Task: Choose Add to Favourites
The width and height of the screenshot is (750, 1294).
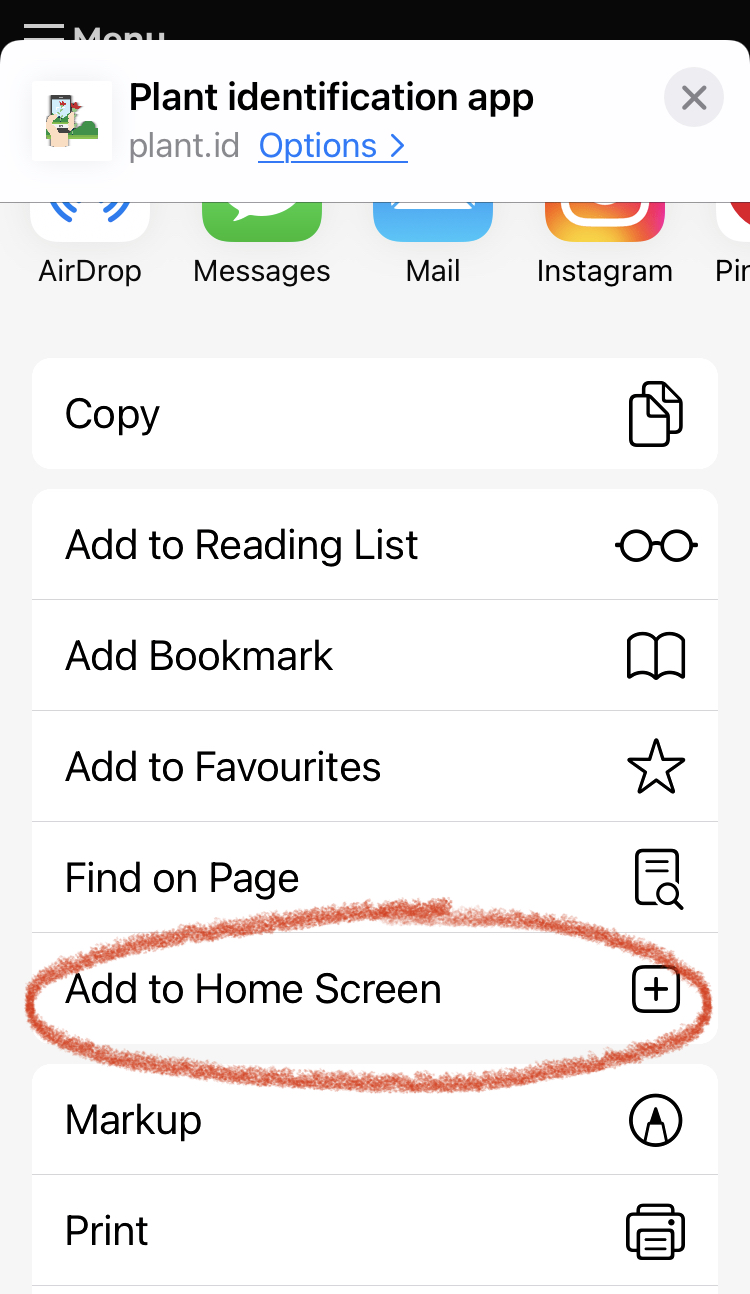Action: [x=375, y=767]
